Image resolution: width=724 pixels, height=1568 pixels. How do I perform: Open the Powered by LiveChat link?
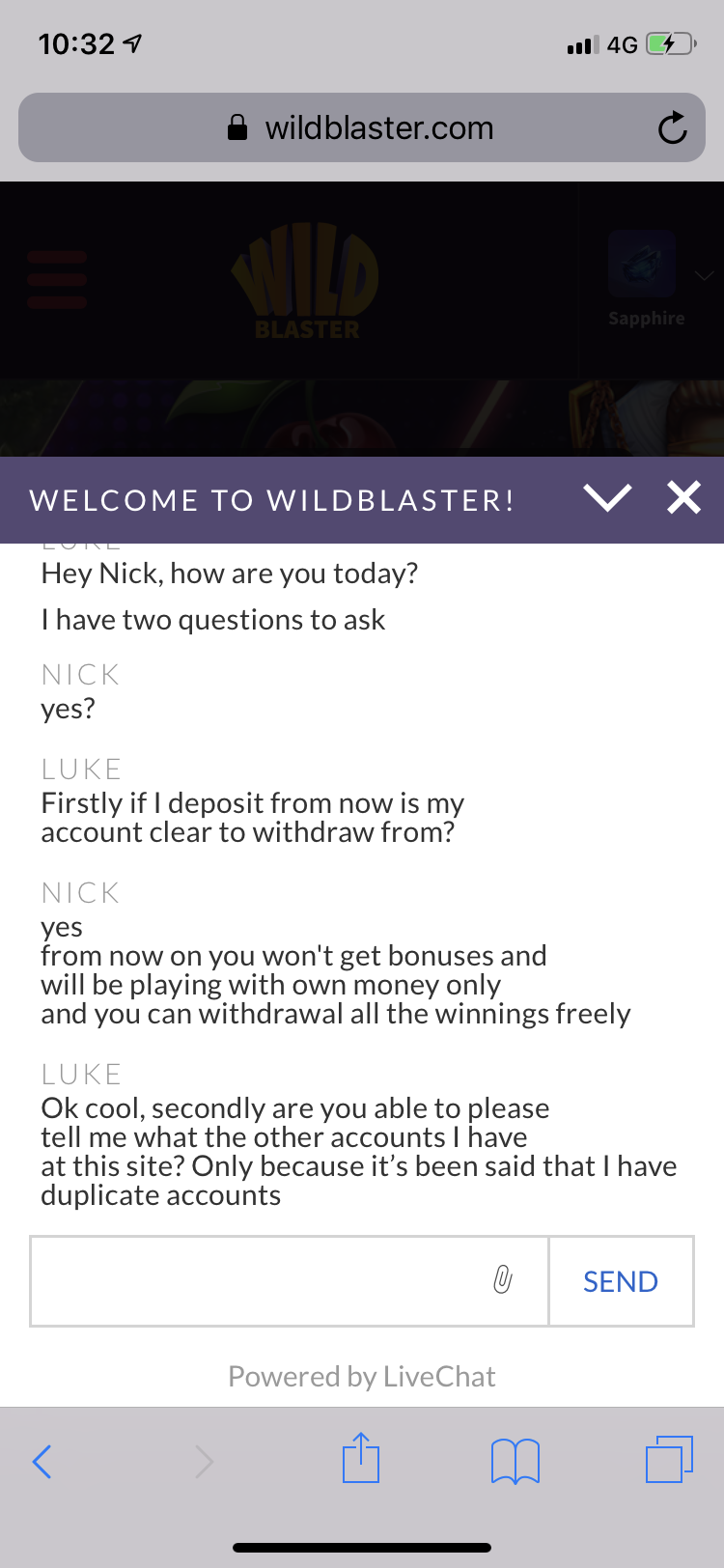pos(362,1376)
